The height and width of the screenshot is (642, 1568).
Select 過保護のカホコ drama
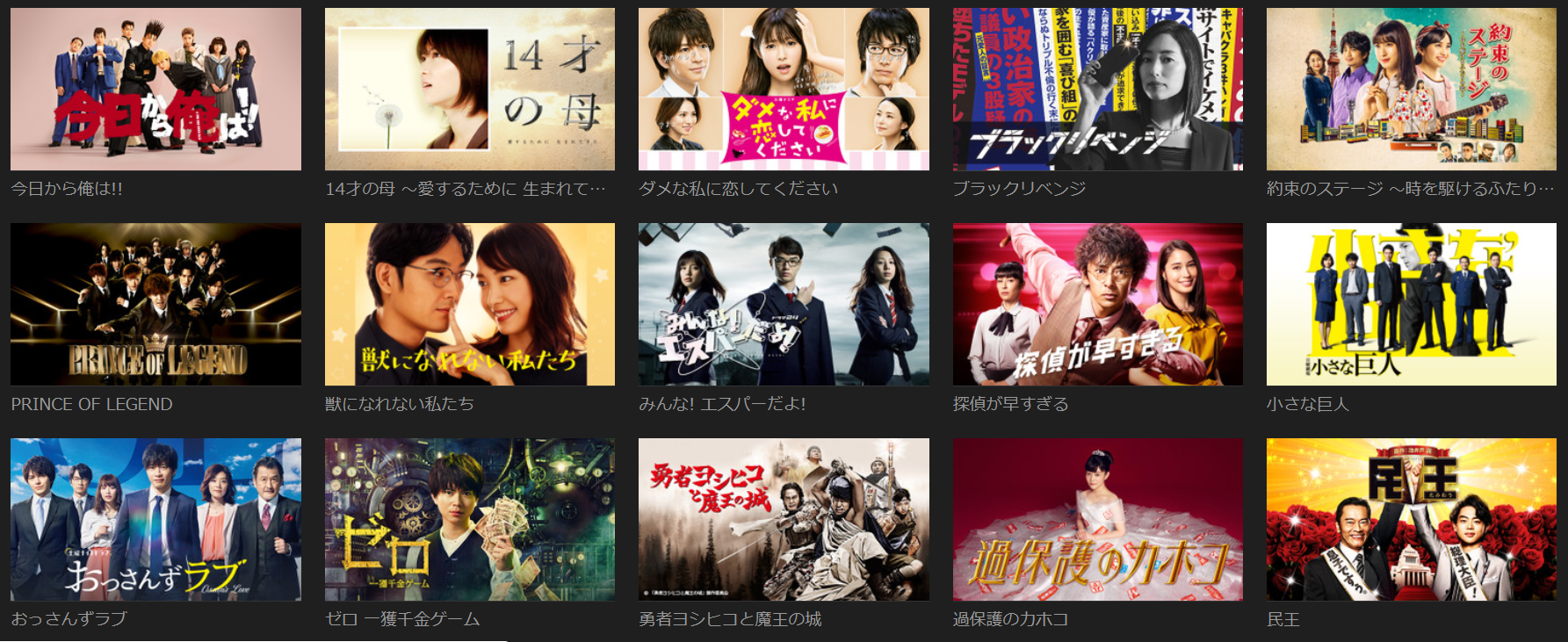[1097, 520]
